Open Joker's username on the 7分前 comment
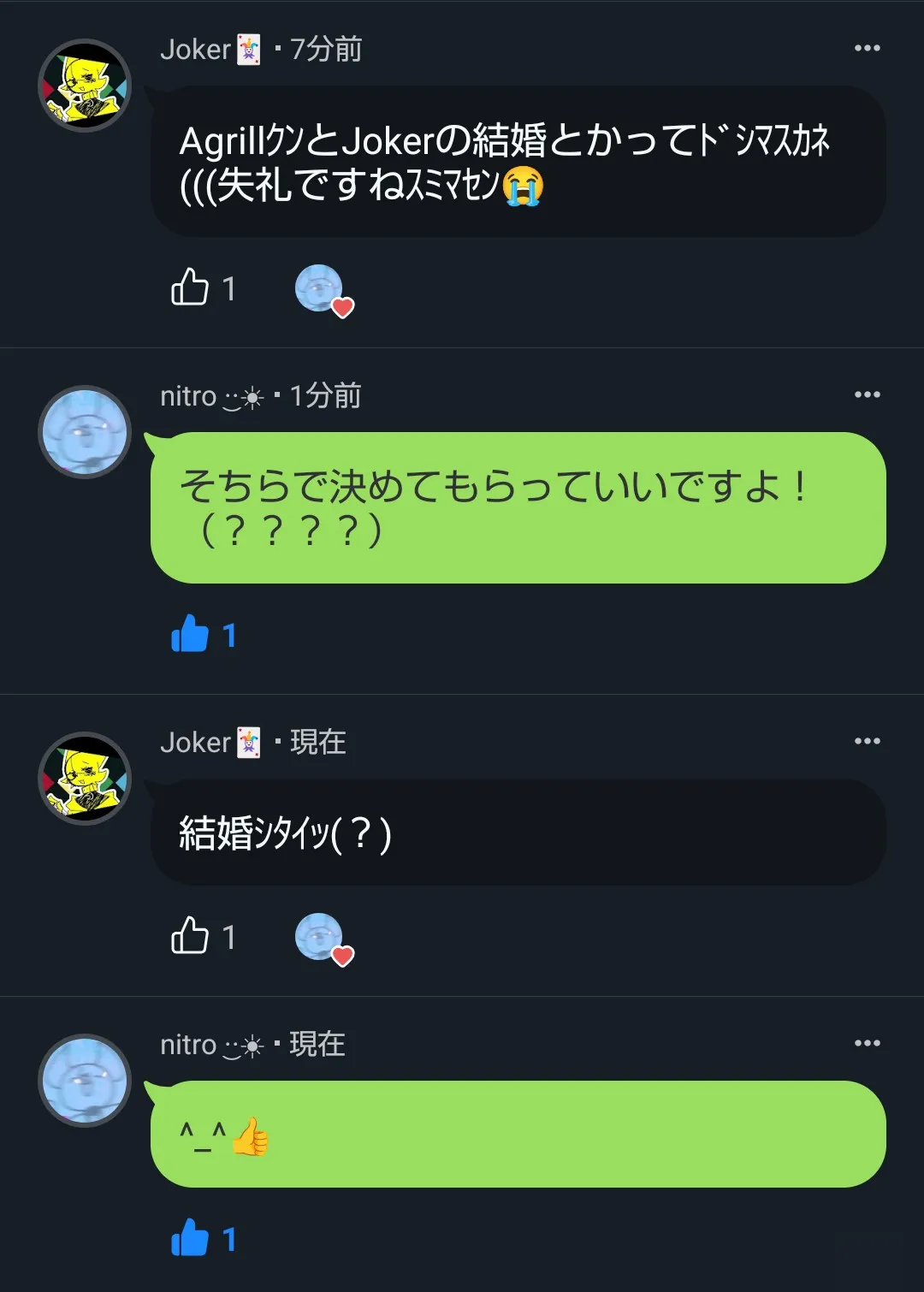Screen dimensions: 924x1292 tap(196, 50)
